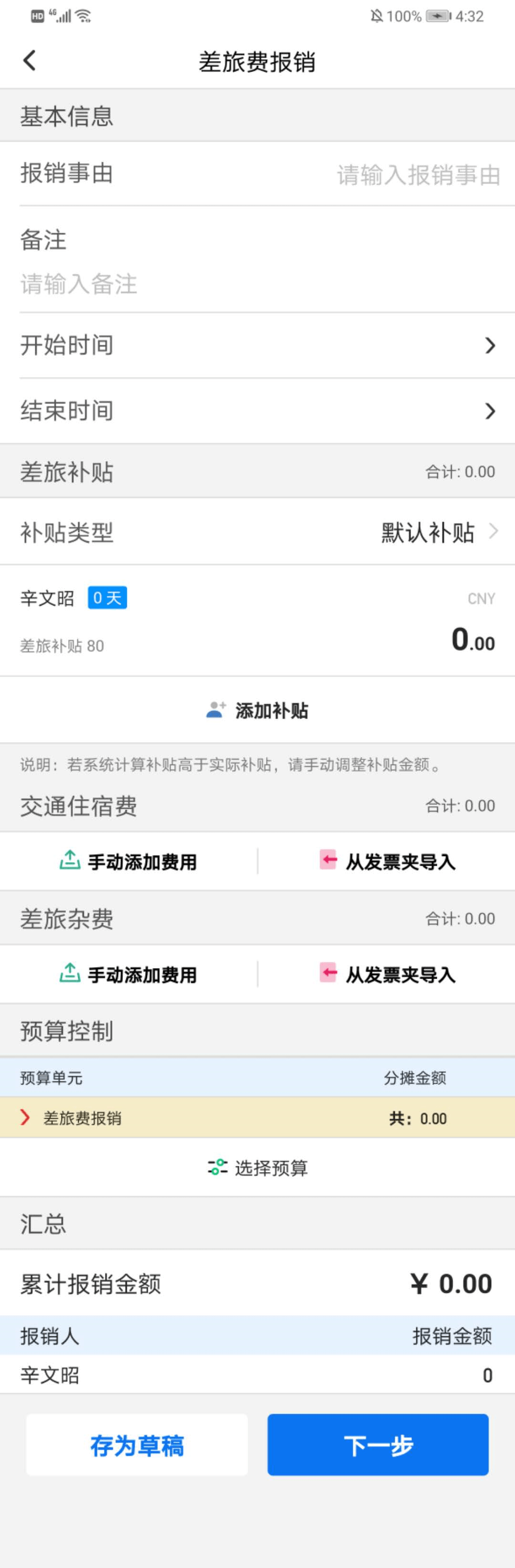Open the 开始时间 picker
Image resolution: width=515 pixels, height=1568 pixels.
tap(257, 346)
